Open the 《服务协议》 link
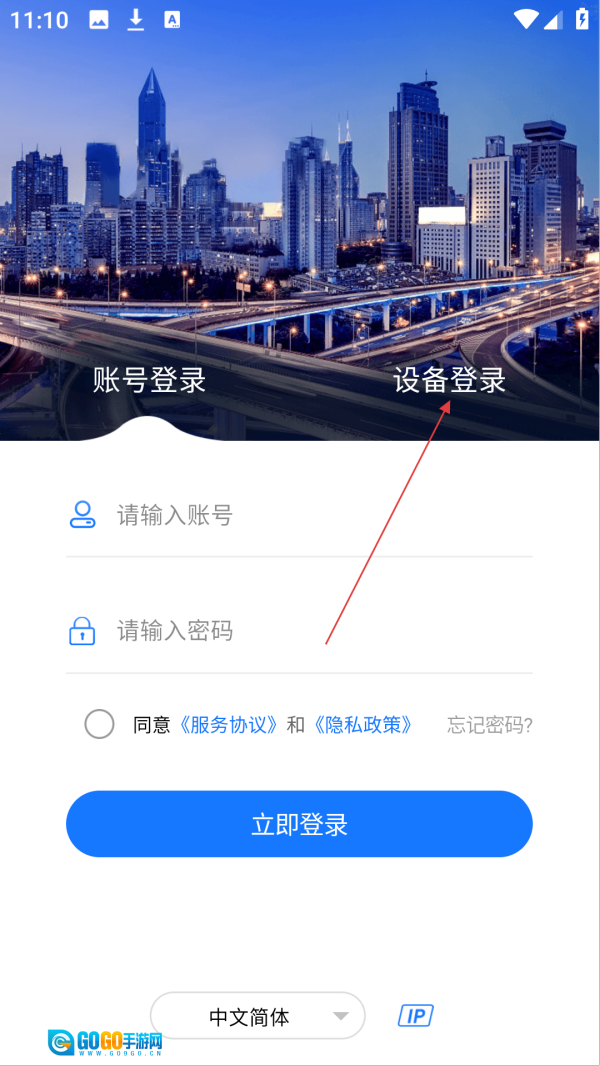Screen dimensions: 600x1066 pos(229,725)
